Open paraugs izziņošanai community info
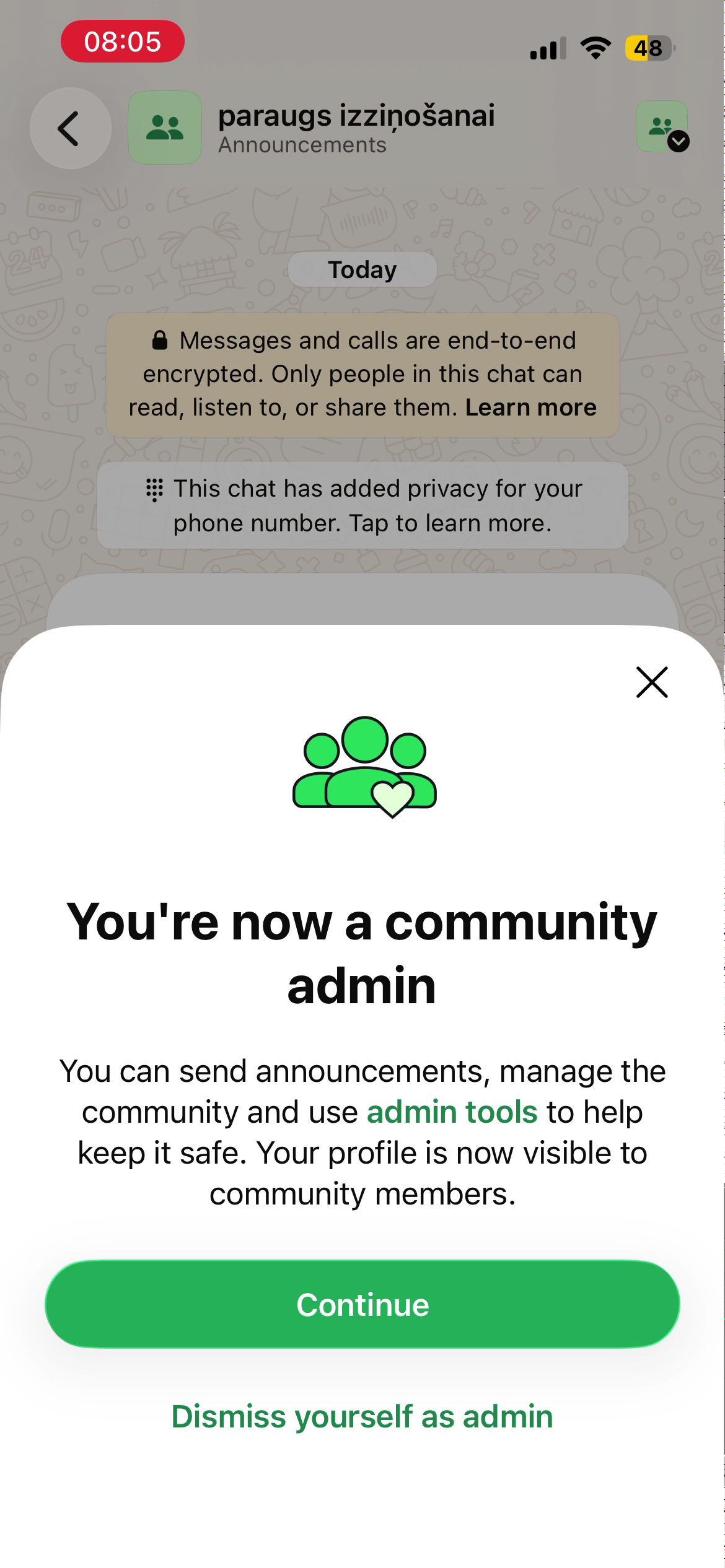 [x=356, y=128]
